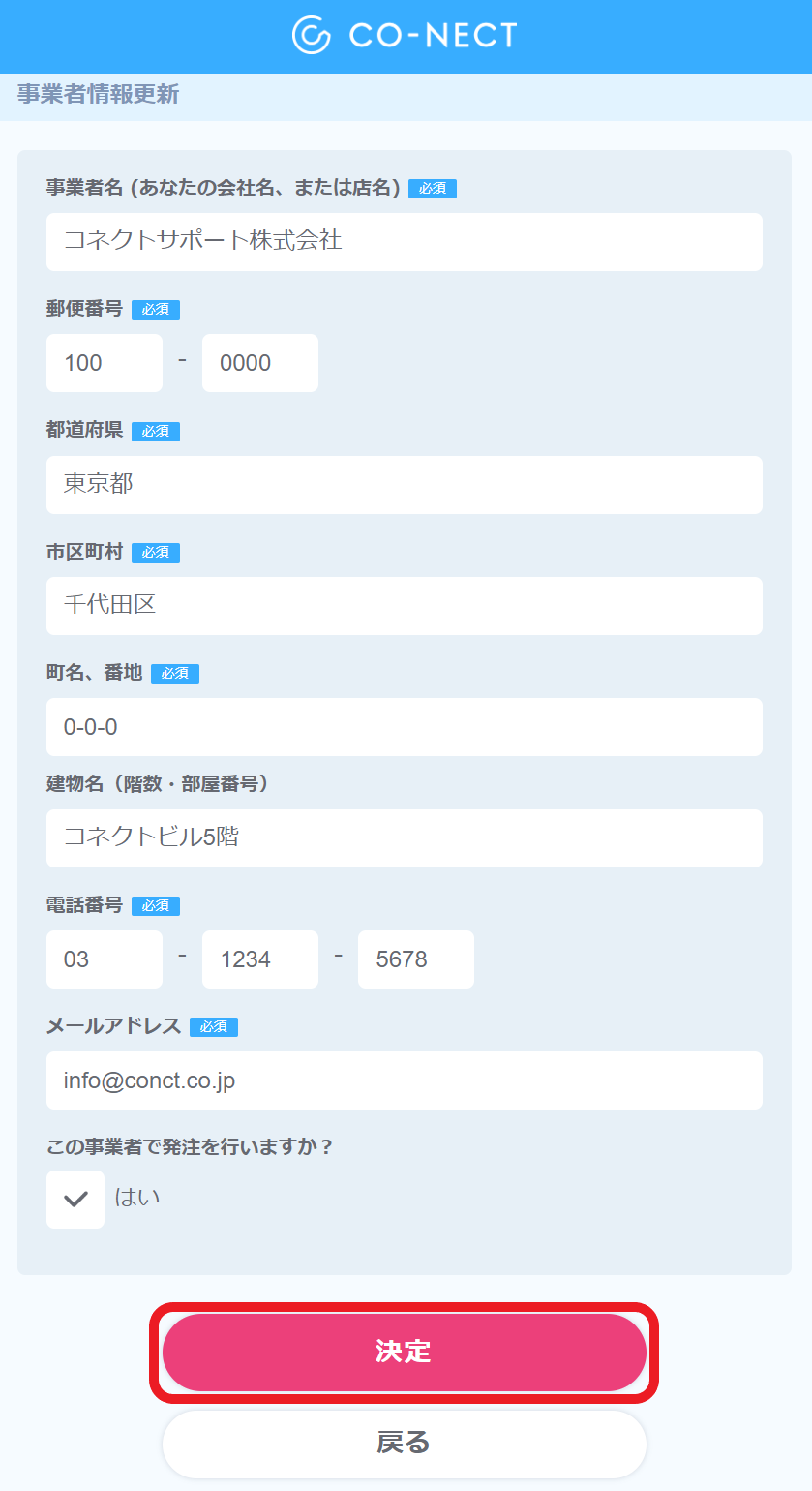Tap the phone number field showing 1234

[x=260, y=959]
